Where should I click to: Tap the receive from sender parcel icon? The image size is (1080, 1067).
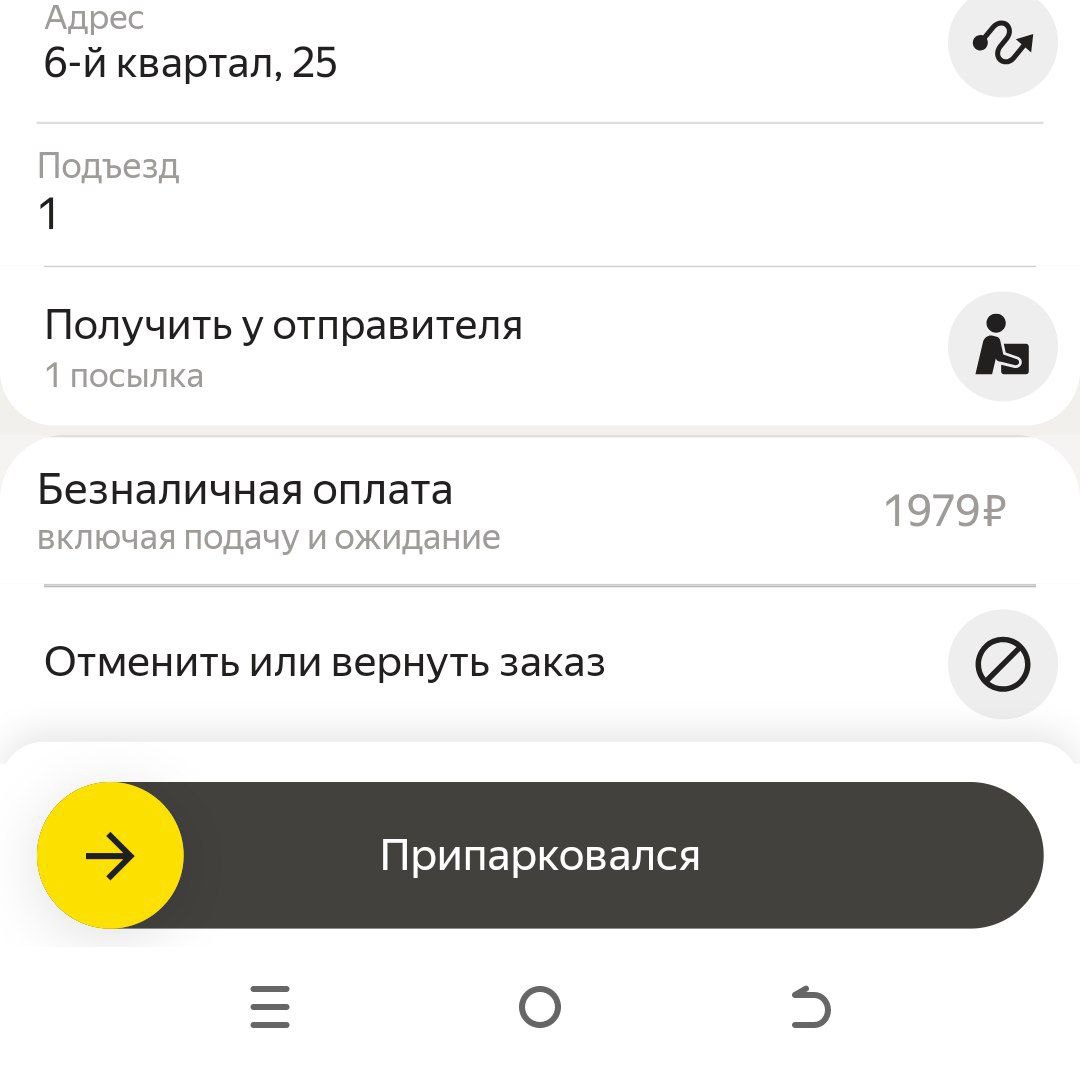[1002, 346]
